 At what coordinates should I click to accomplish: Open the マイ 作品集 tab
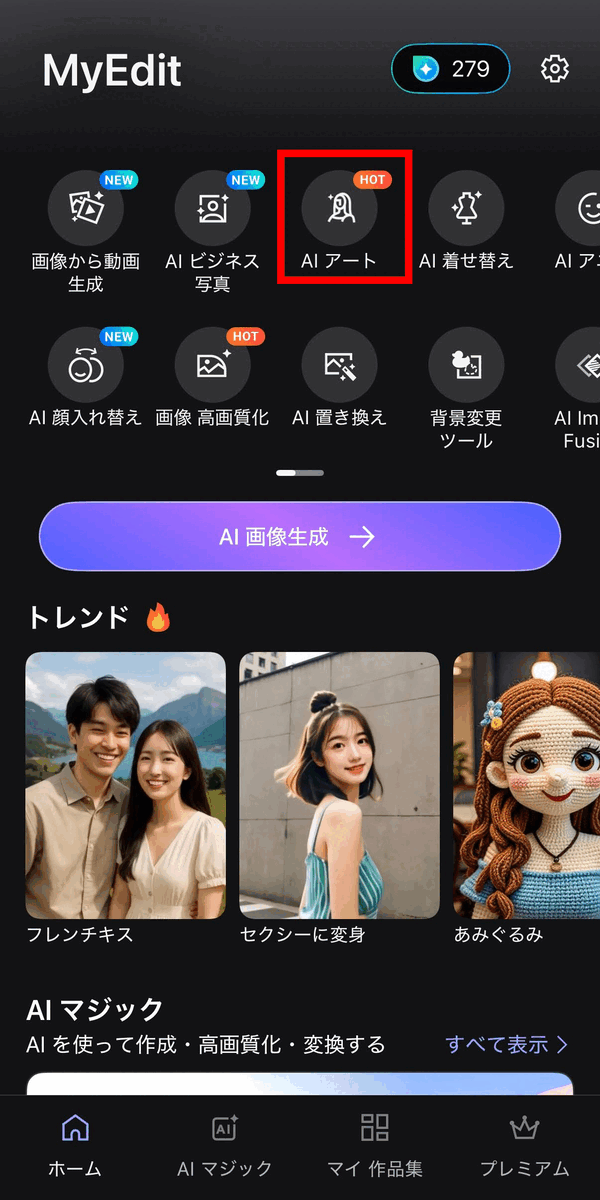pyautogui.click(x=375, y=1143)
